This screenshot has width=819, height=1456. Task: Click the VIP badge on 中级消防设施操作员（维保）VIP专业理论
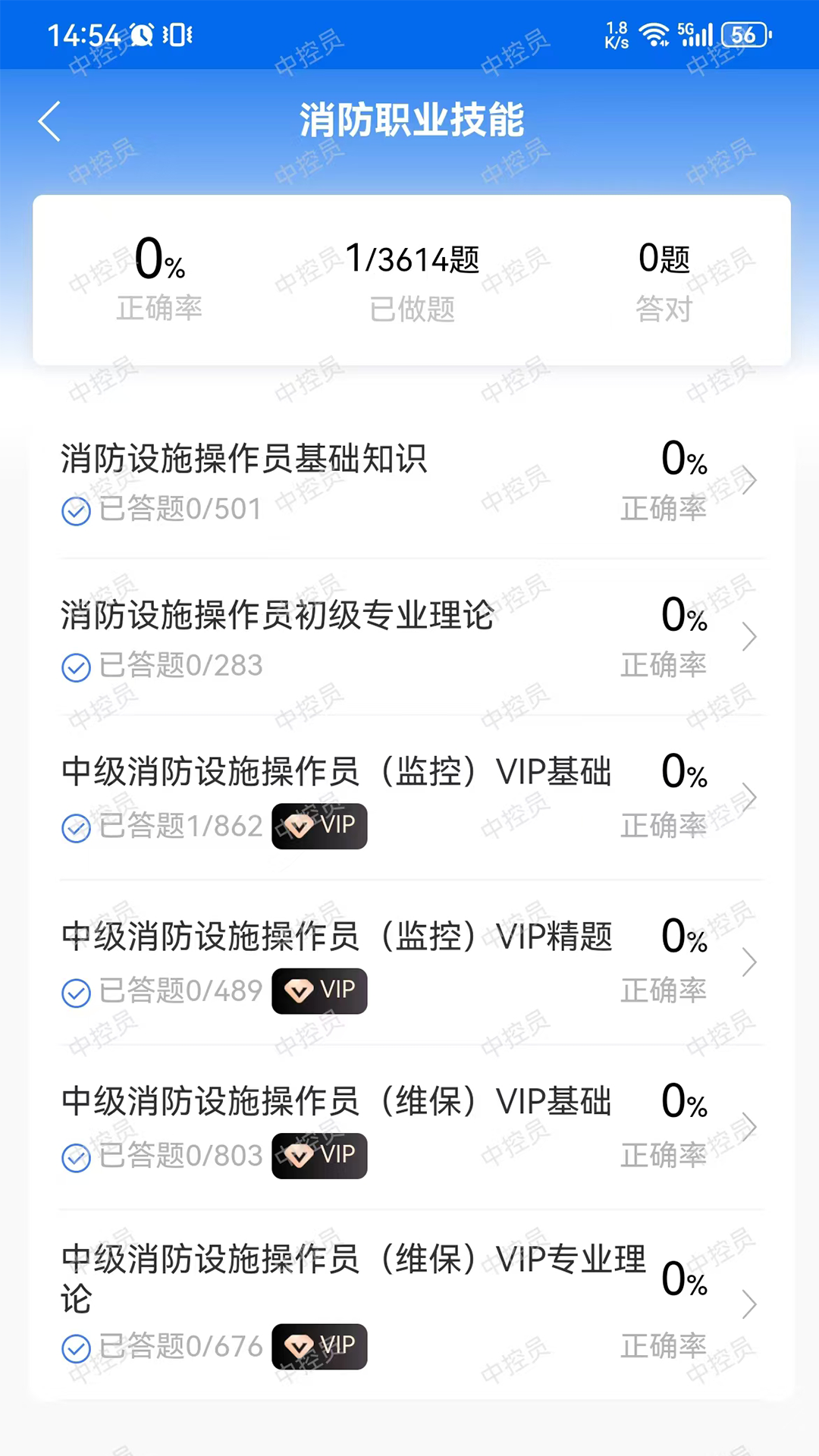coord(319,1346)
